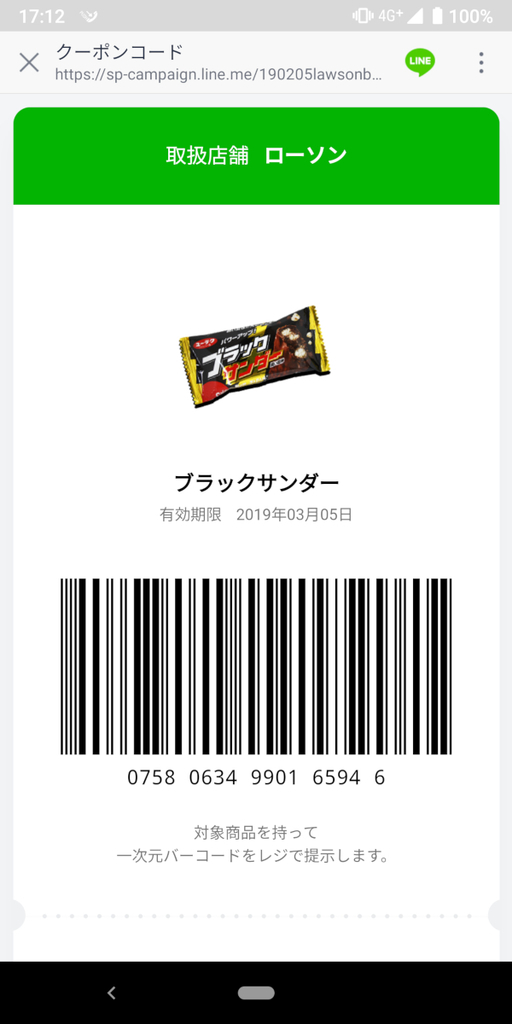Go back with the system back button

coord(112,993)
